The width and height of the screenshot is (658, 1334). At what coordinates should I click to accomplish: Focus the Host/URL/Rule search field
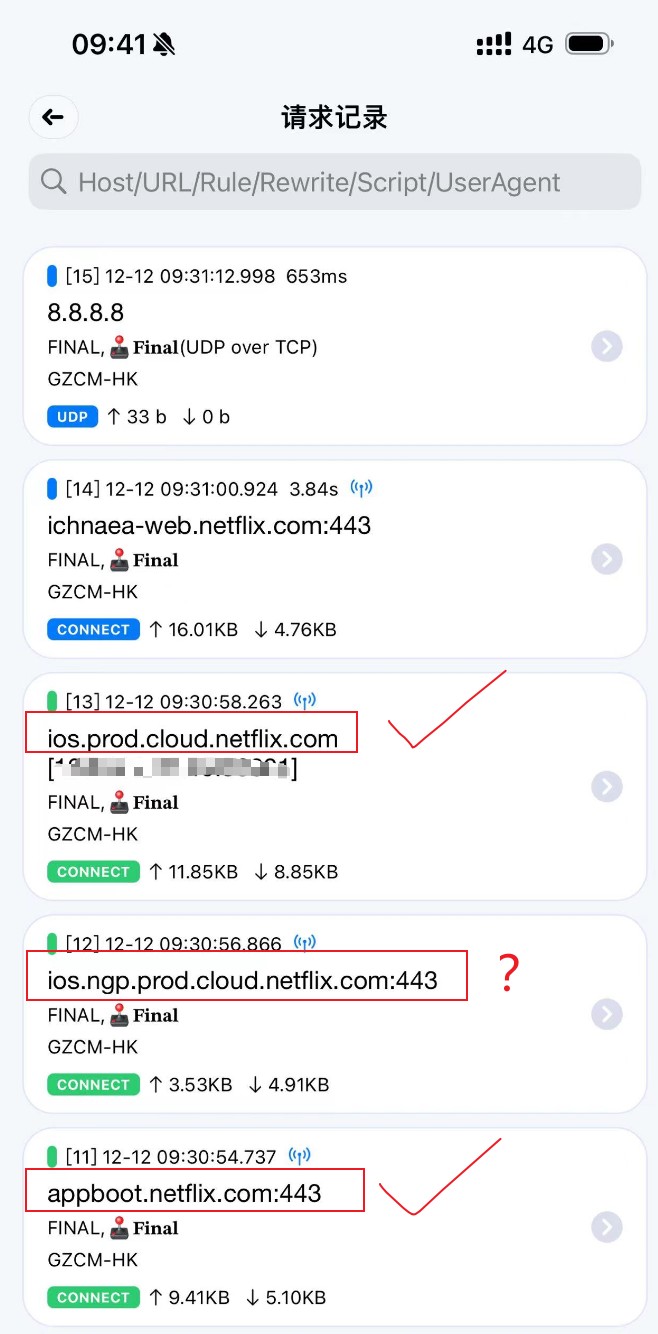coord(334,182)
